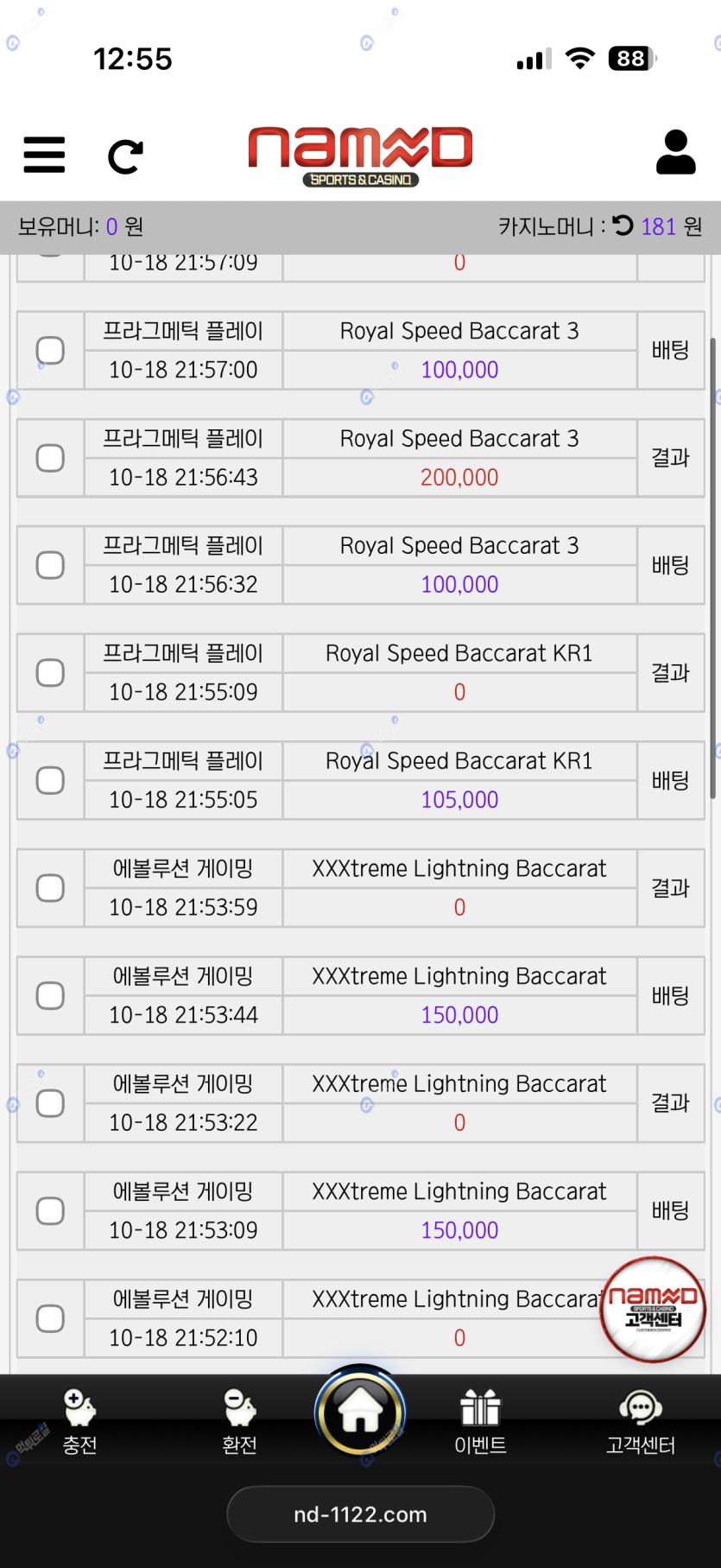Check the 21:53:59 Lightning Baccarat row
The height and width of the screenshot is (1568, 721).
point(50,888)
